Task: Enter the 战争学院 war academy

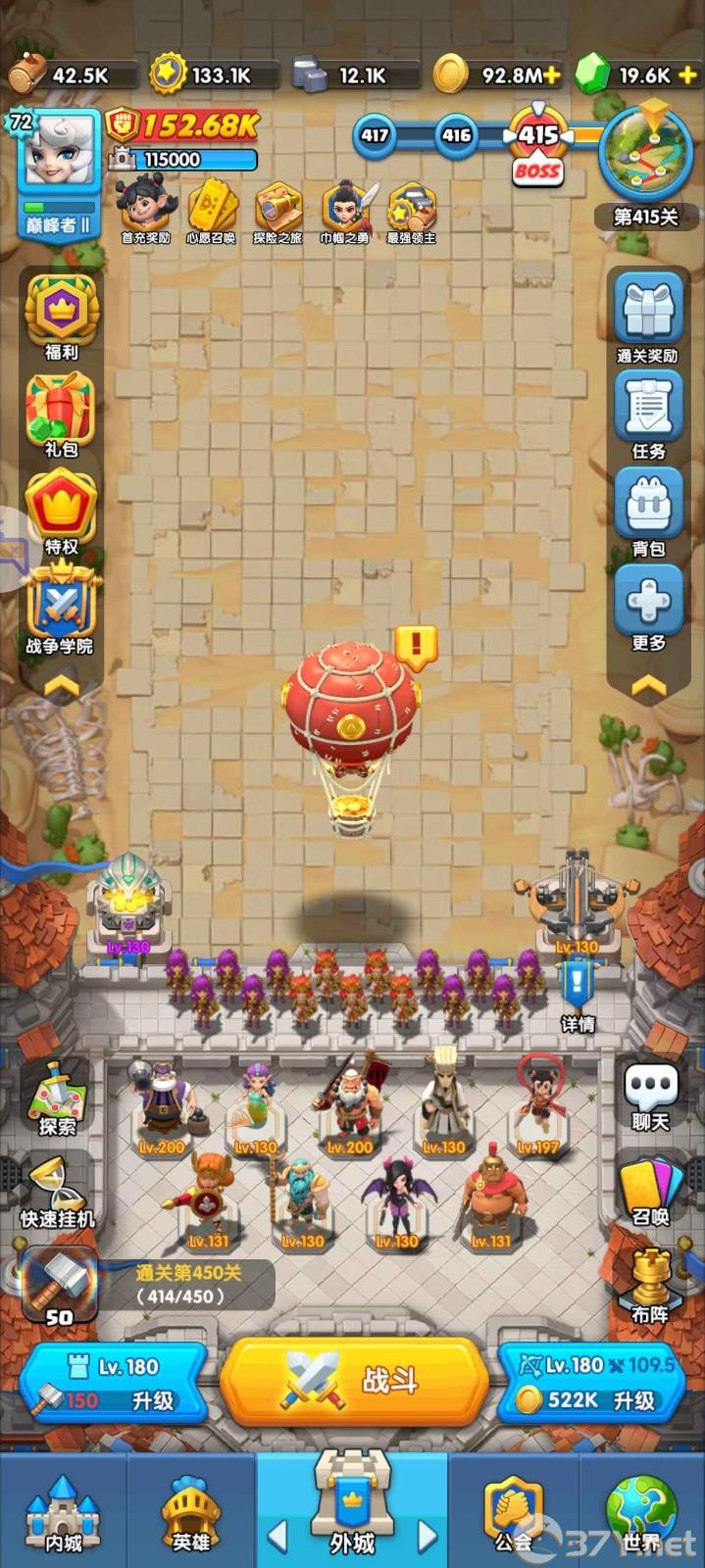Action: [61, 608]
